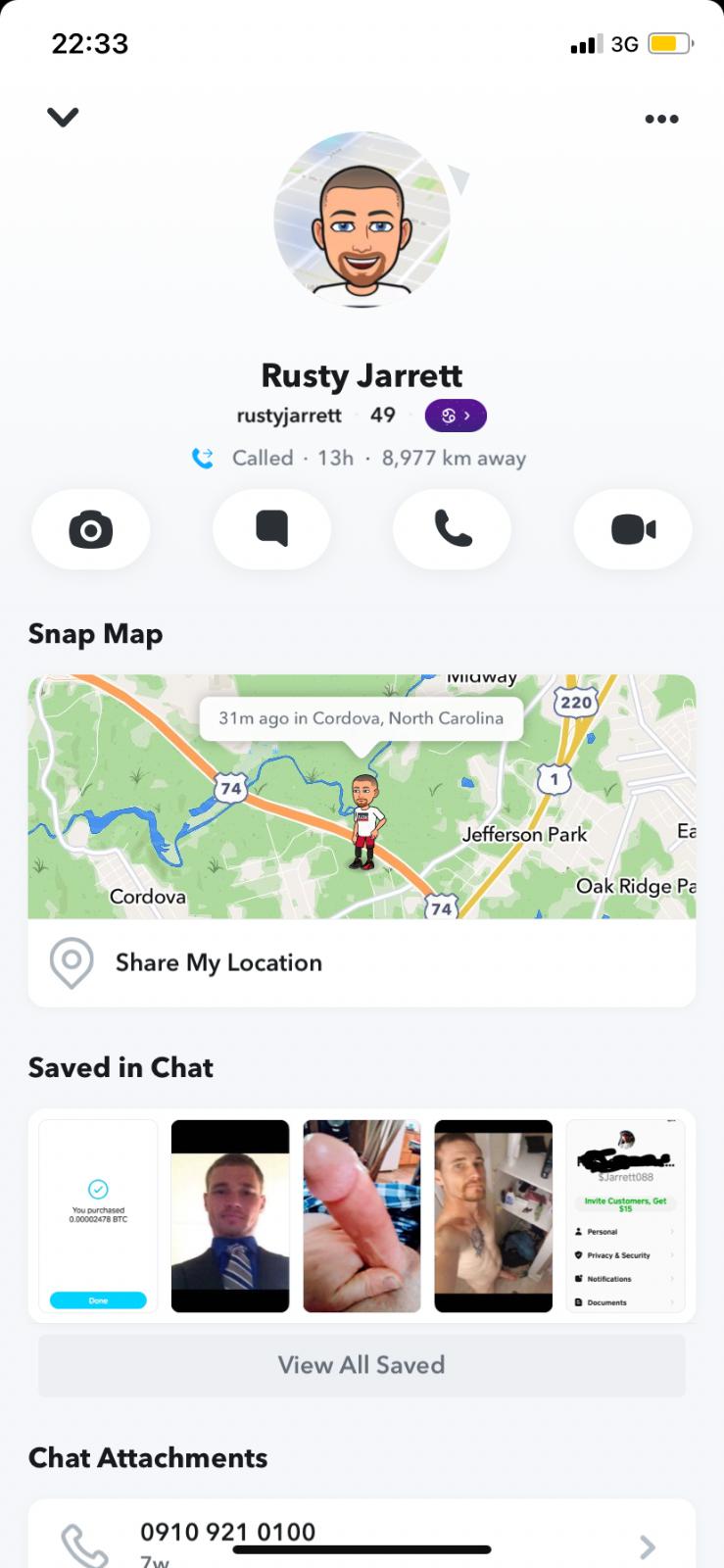
Task: Open the Snap Map showing Cordova location
Action: [362, 796]
